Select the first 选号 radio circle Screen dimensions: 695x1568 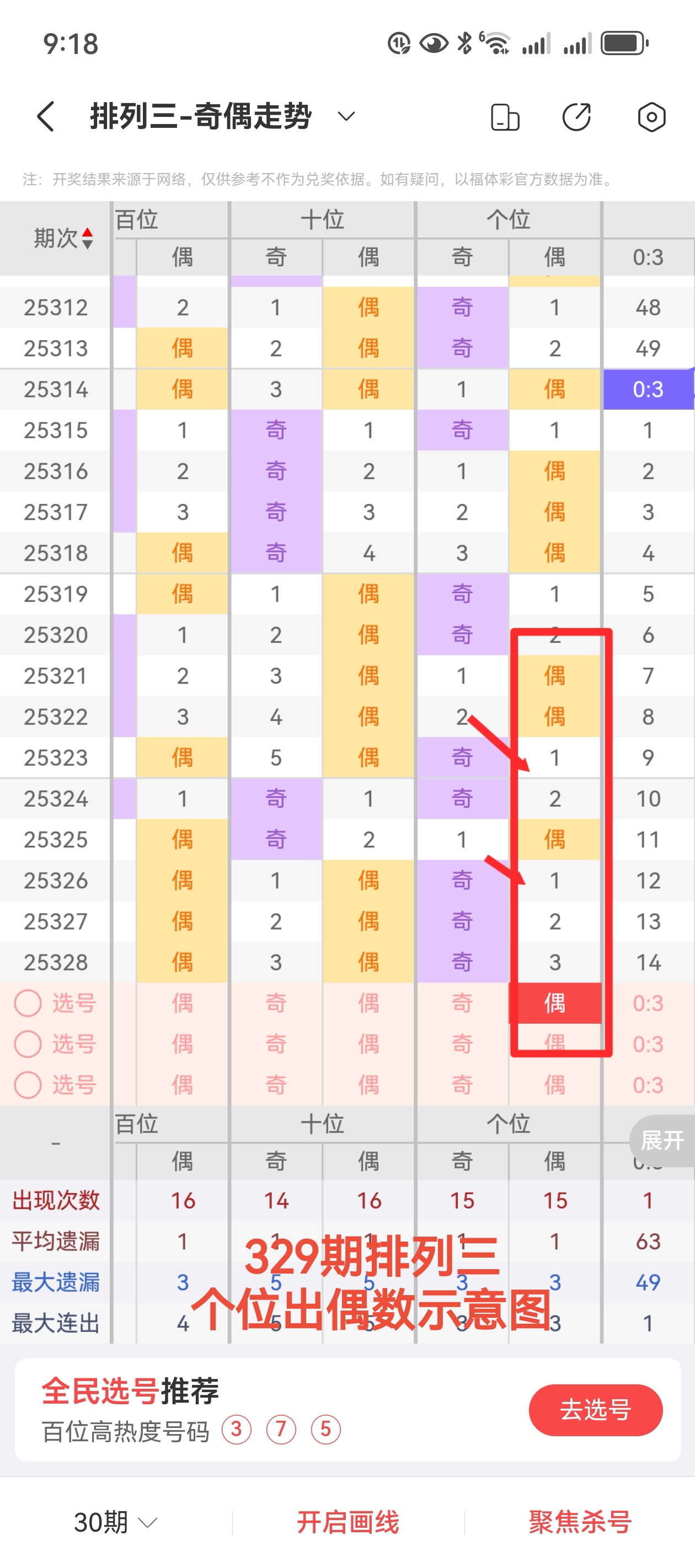click(x=28, y=1003)
